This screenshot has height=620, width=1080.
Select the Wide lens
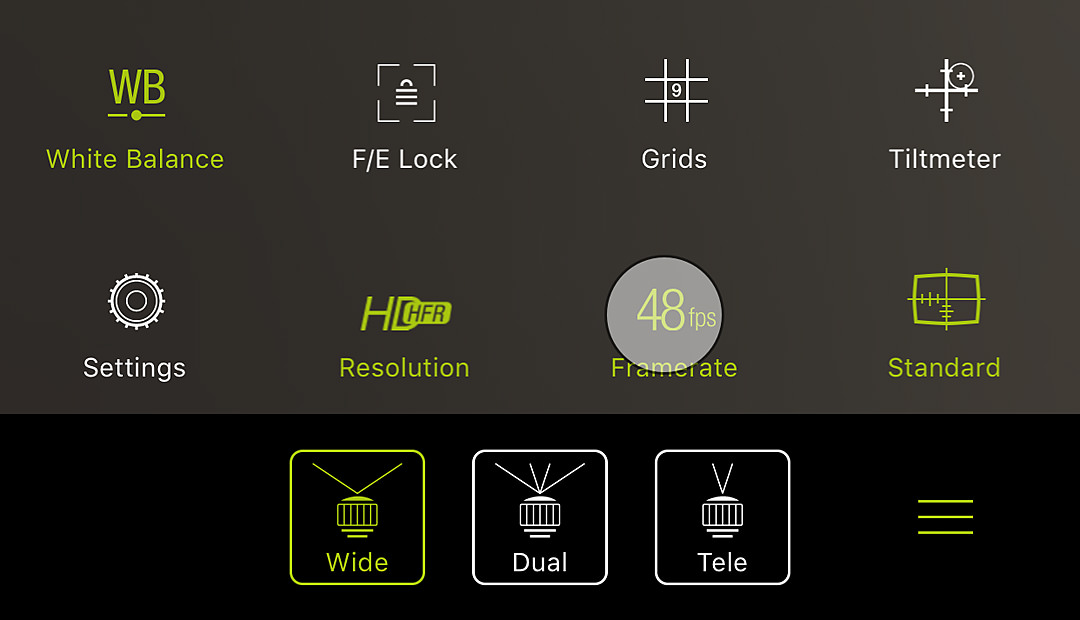(x=357, y=517)
